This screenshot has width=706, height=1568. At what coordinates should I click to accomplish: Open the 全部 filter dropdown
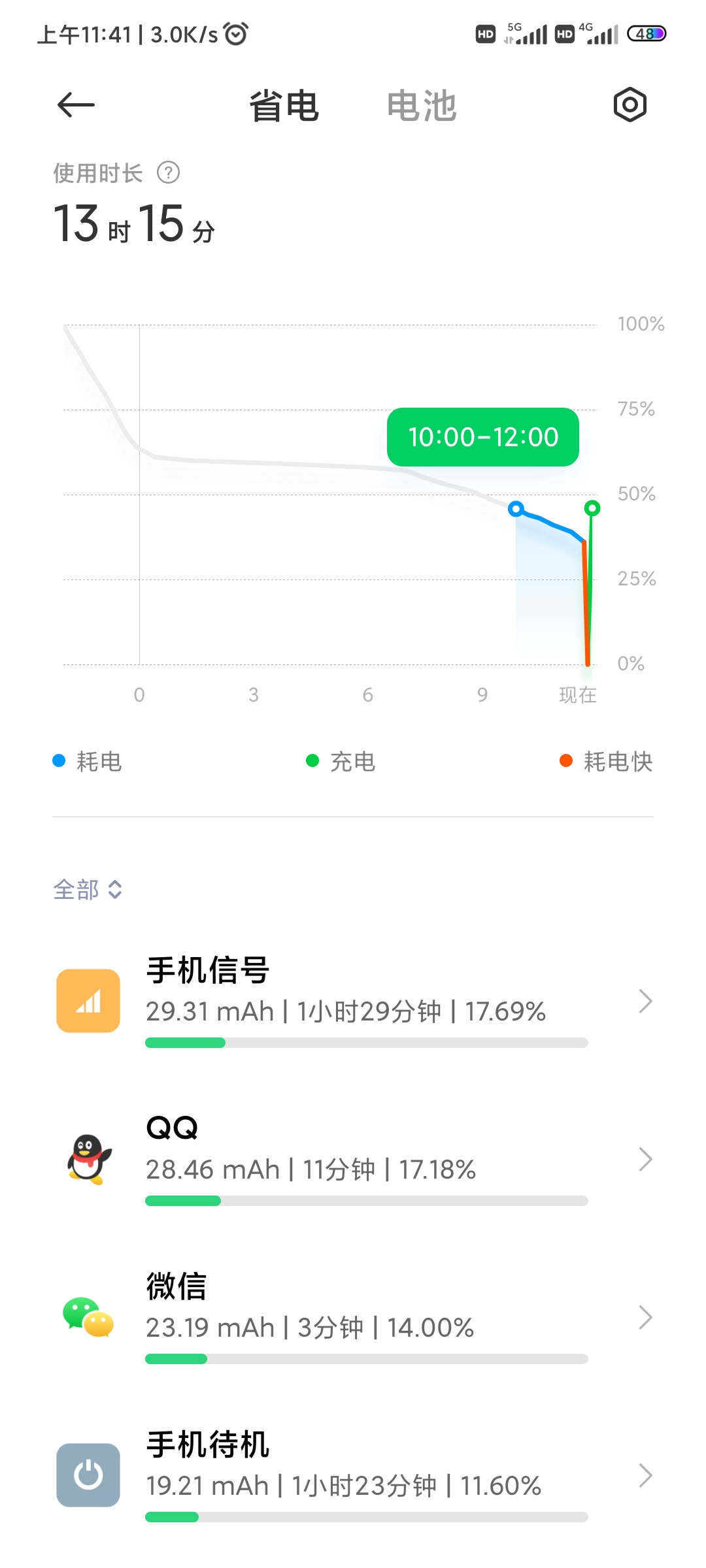coord(88,889)
